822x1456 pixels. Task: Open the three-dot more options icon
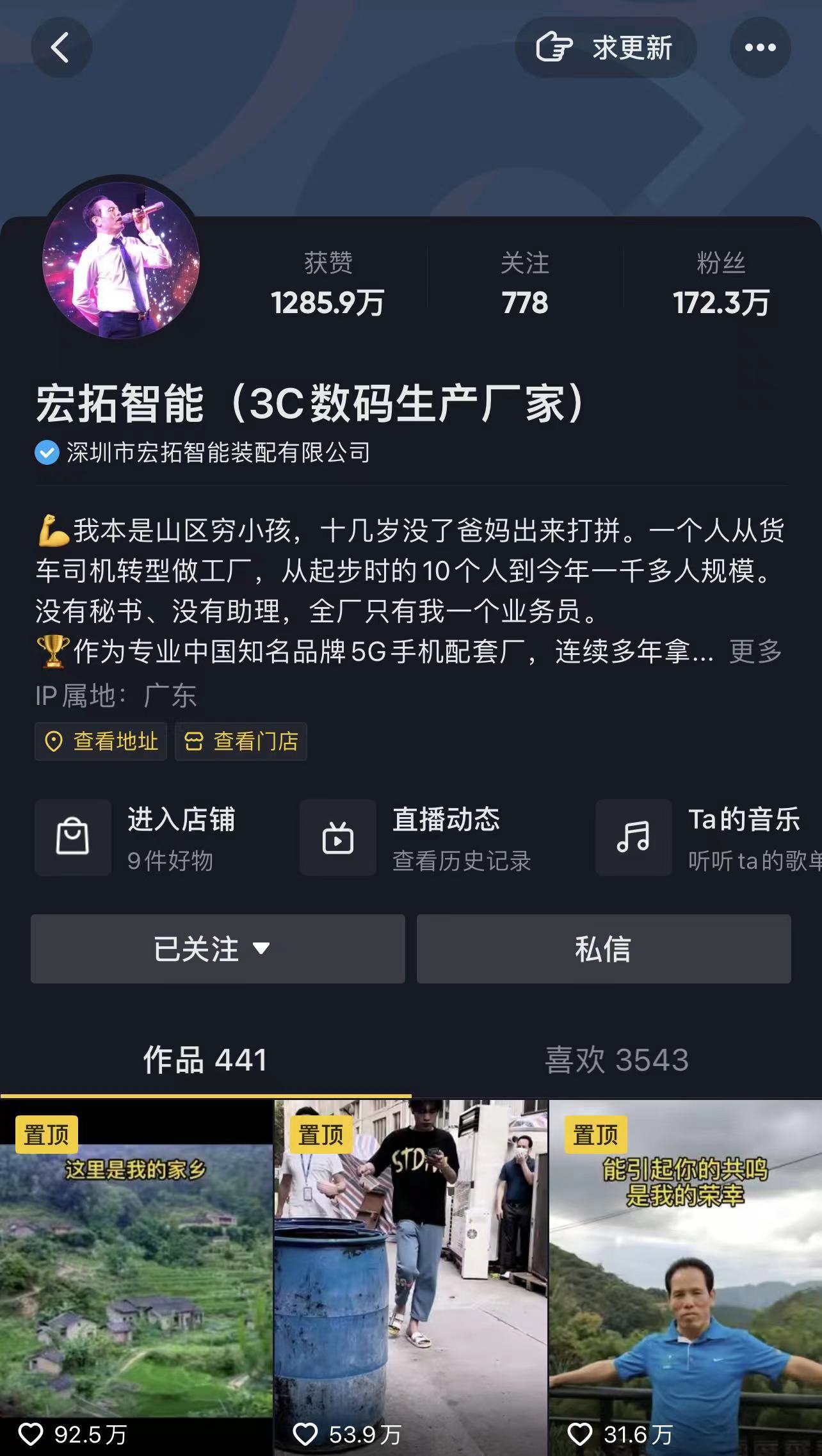(759, 47)
